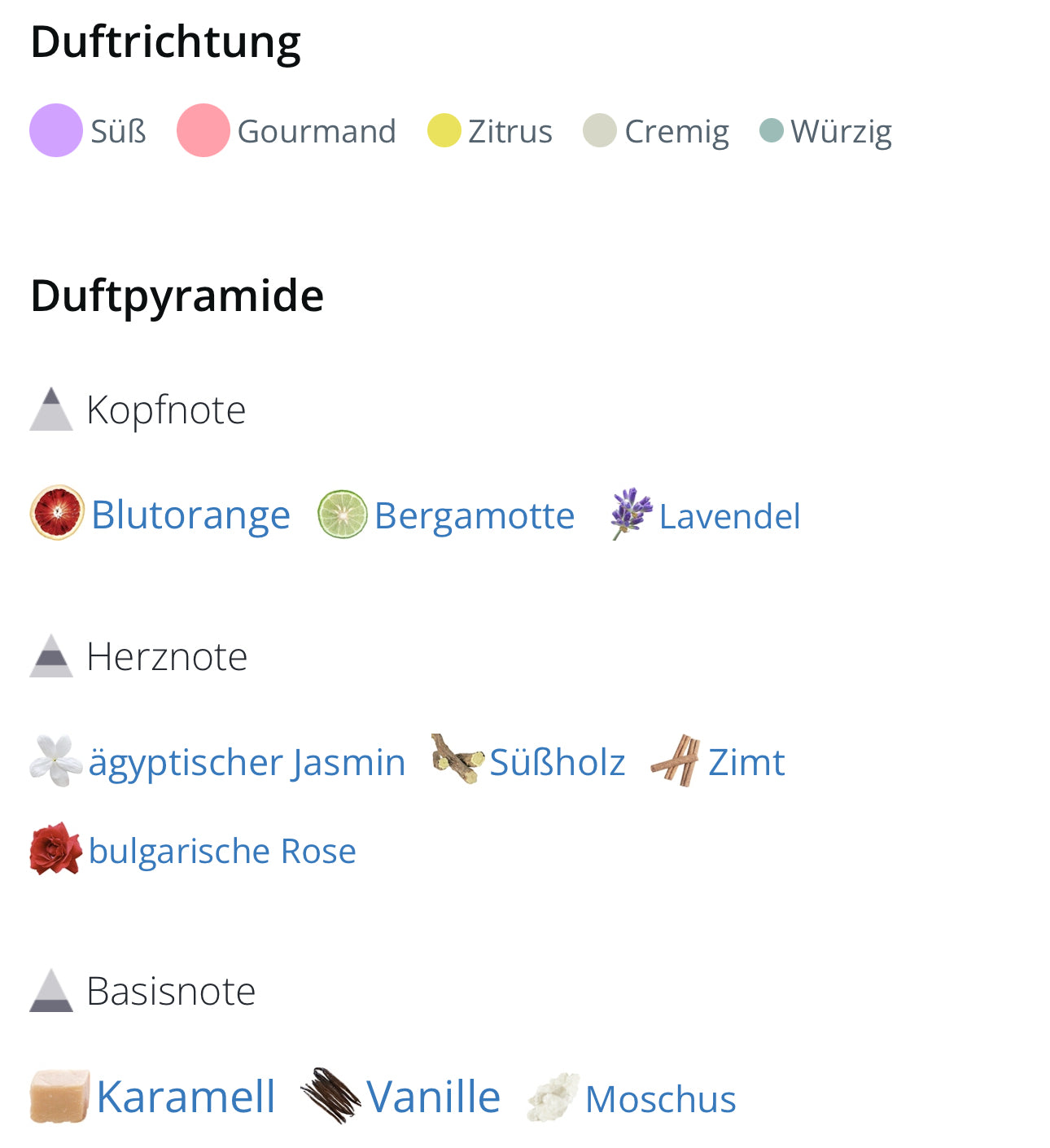Open the Moschus note link

click(x=660, y=1099)
